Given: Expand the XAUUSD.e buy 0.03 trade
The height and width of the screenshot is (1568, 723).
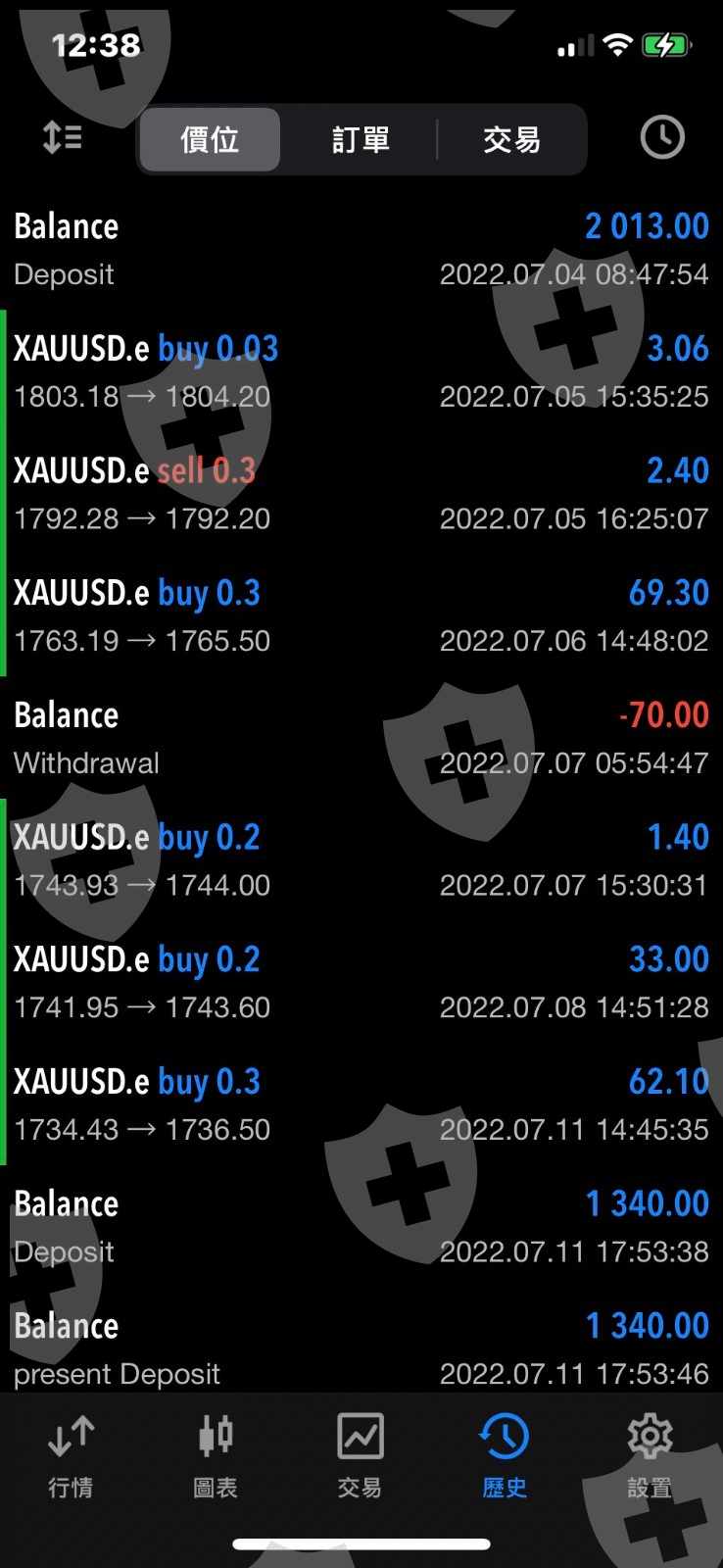Looking at the screenshot, I should click(361, 371).
